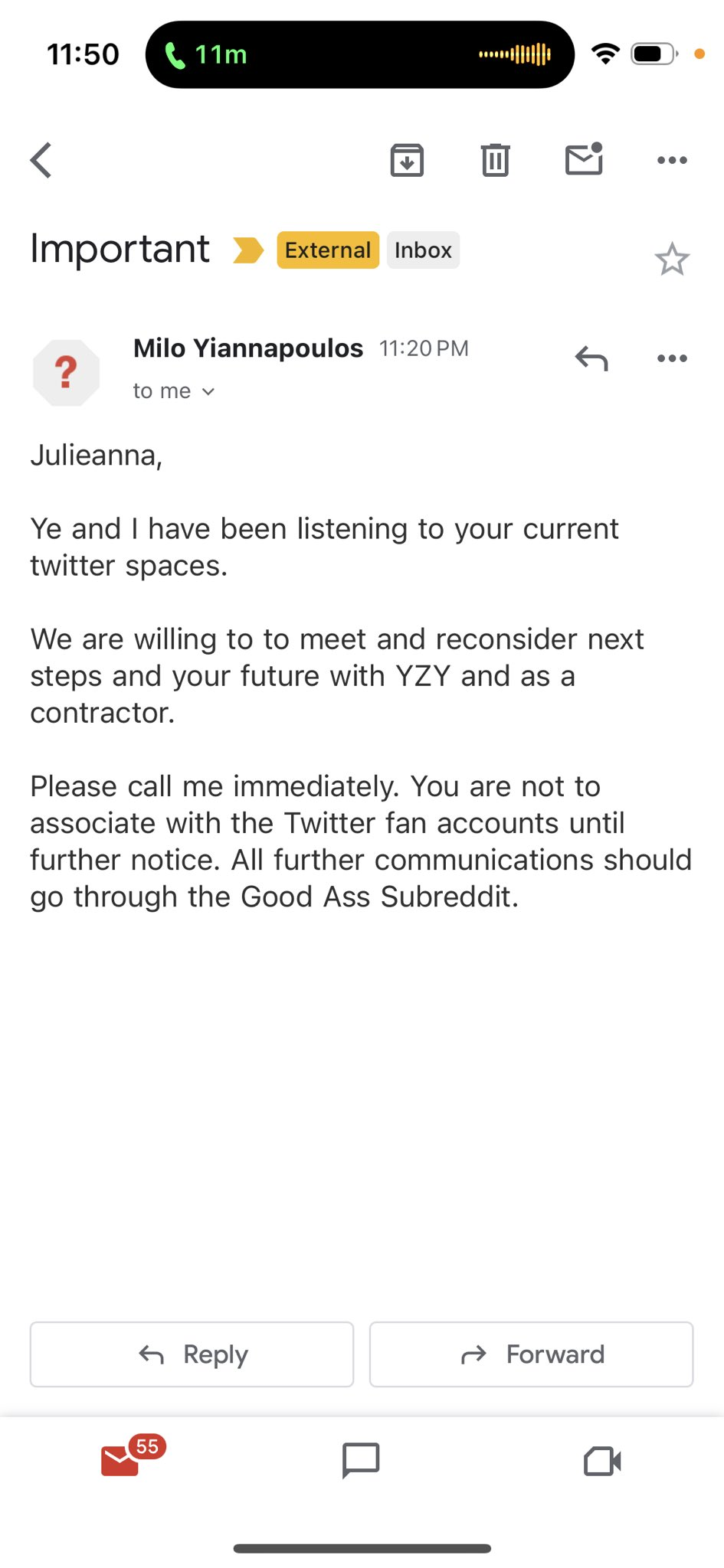
Task: Return to the ongoing call indicator
Action: point(360,54)
